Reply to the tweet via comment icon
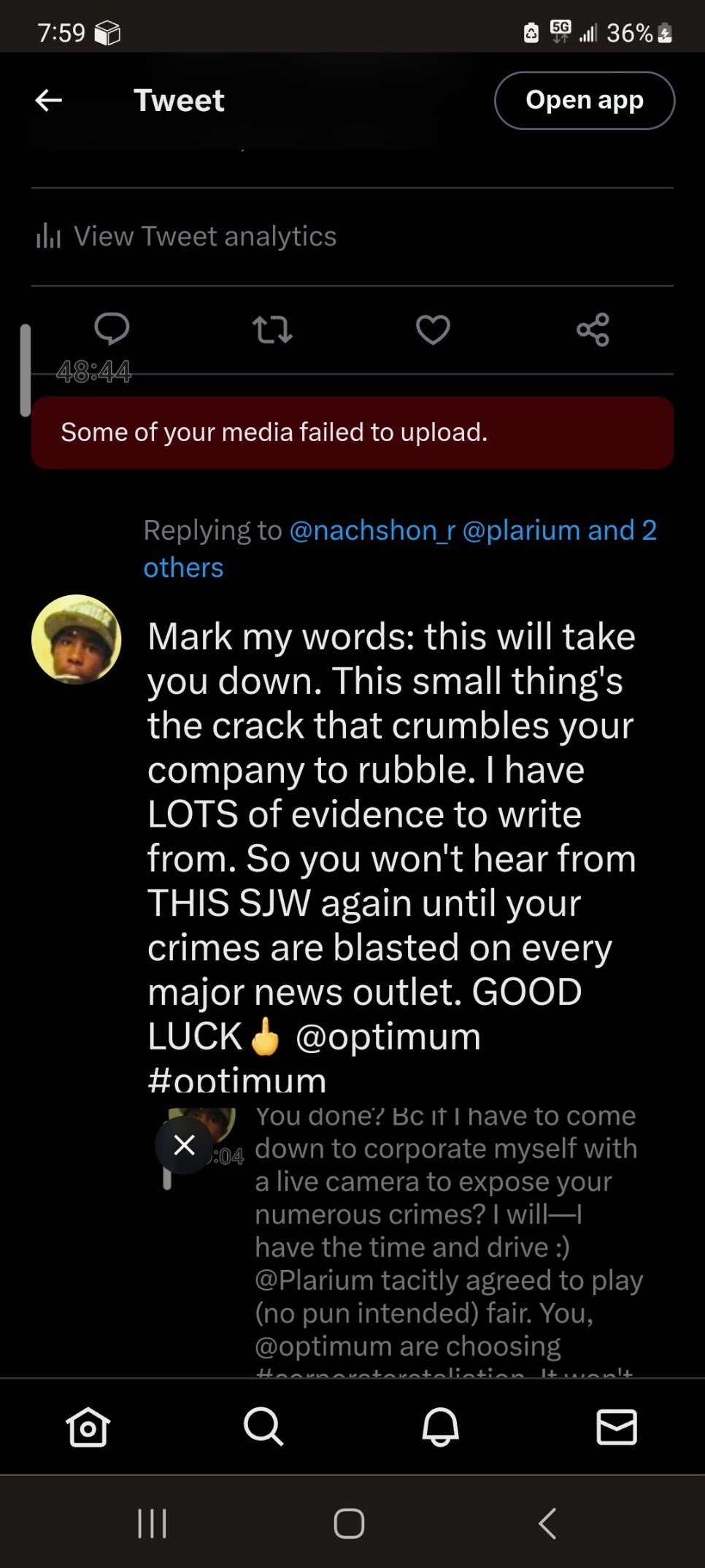 112,329
